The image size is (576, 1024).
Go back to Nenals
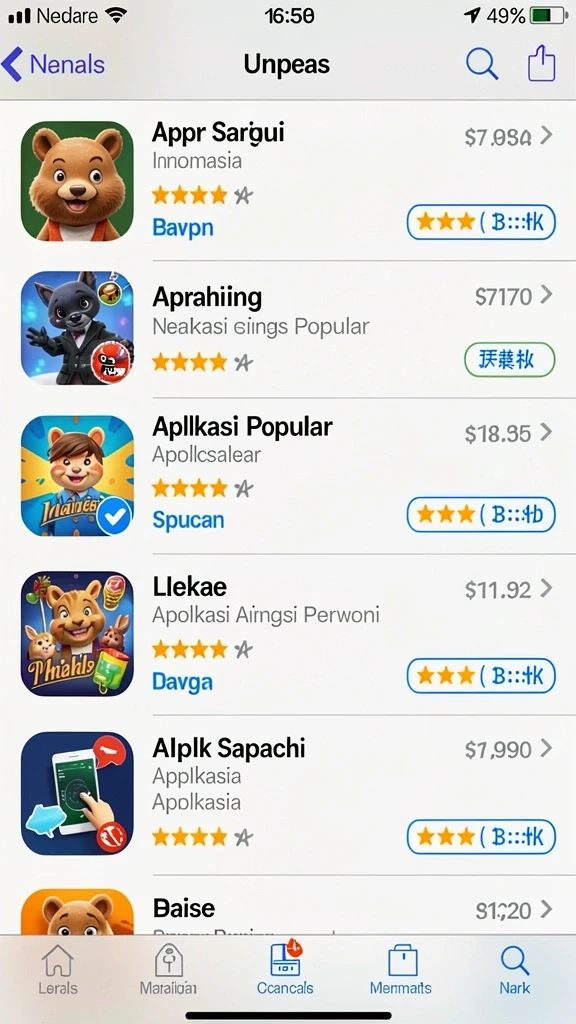click(x=54, y=65)
